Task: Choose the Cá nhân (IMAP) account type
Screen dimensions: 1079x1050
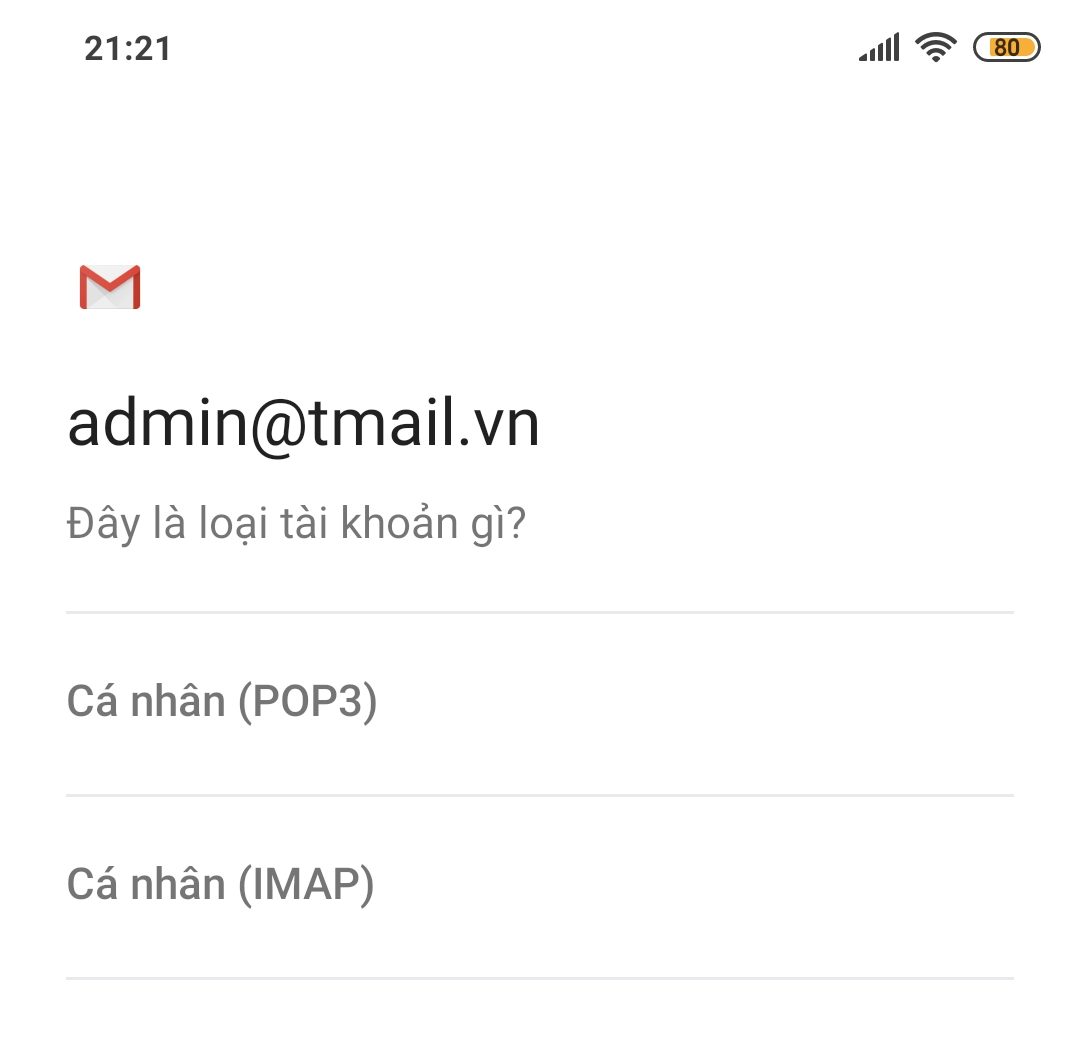Action: pos(220,886)
